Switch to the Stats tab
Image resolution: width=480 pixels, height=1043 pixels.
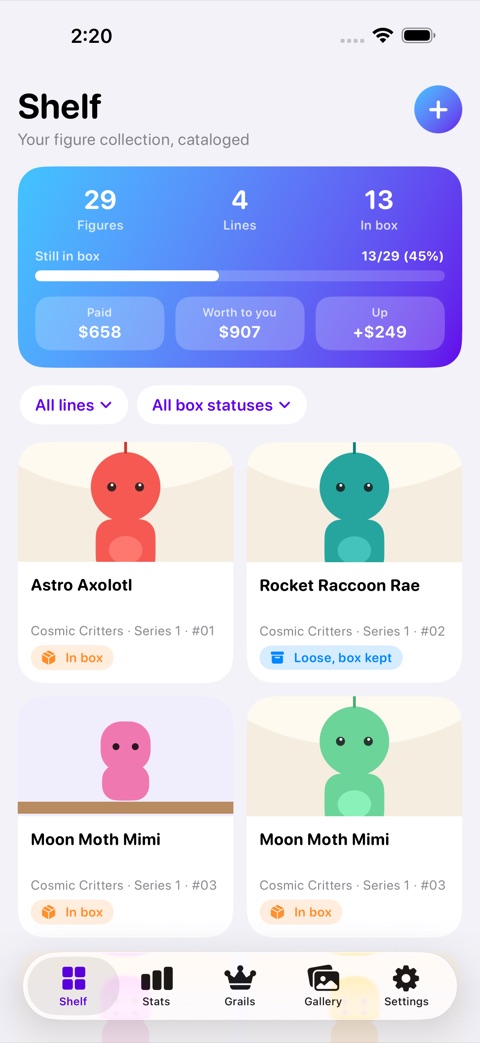(x=156, y=986)
